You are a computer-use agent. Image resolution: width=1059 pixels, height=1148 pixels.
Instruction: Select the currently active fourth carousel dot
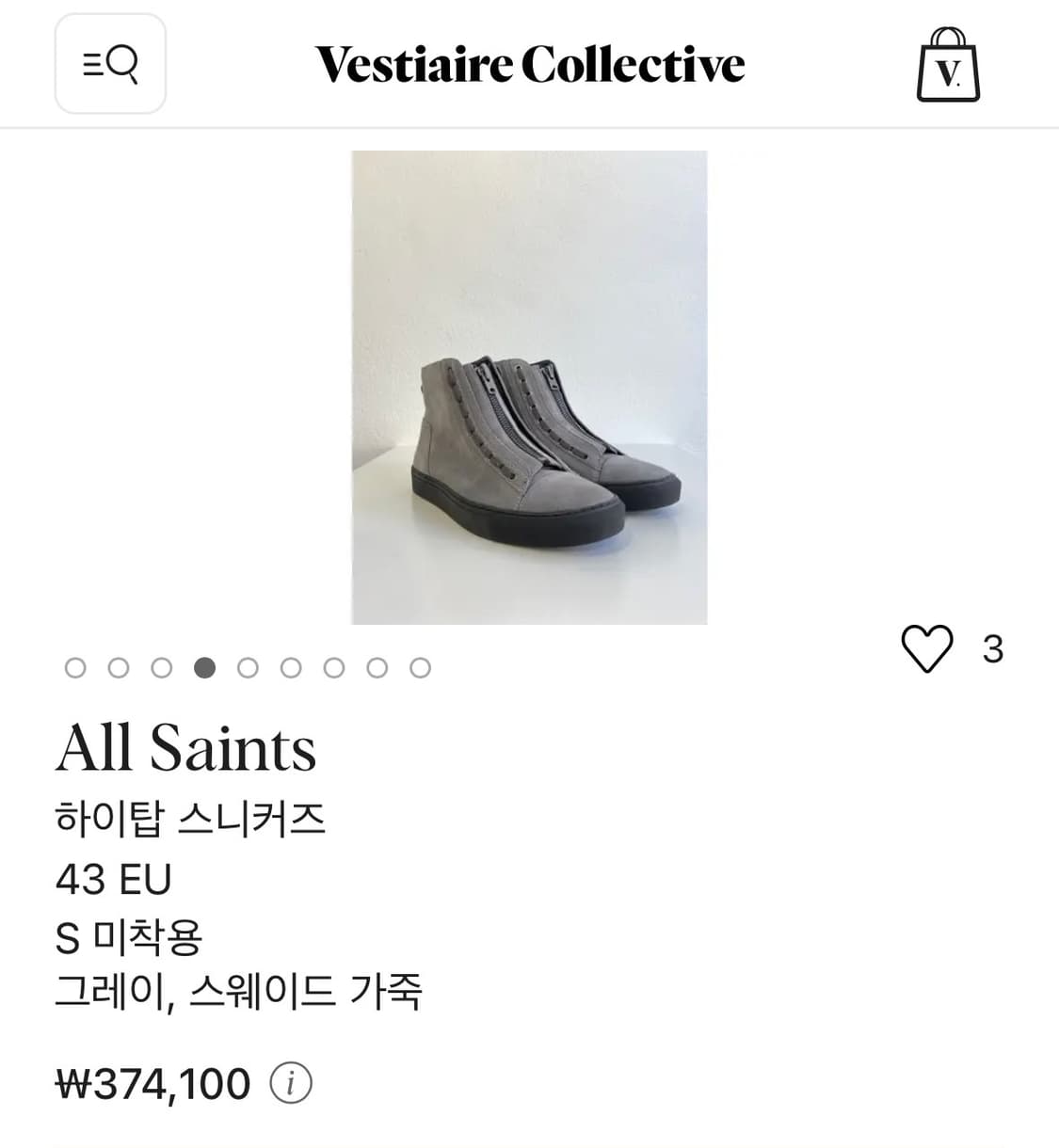pyautogui.click(x=206, y=667)
